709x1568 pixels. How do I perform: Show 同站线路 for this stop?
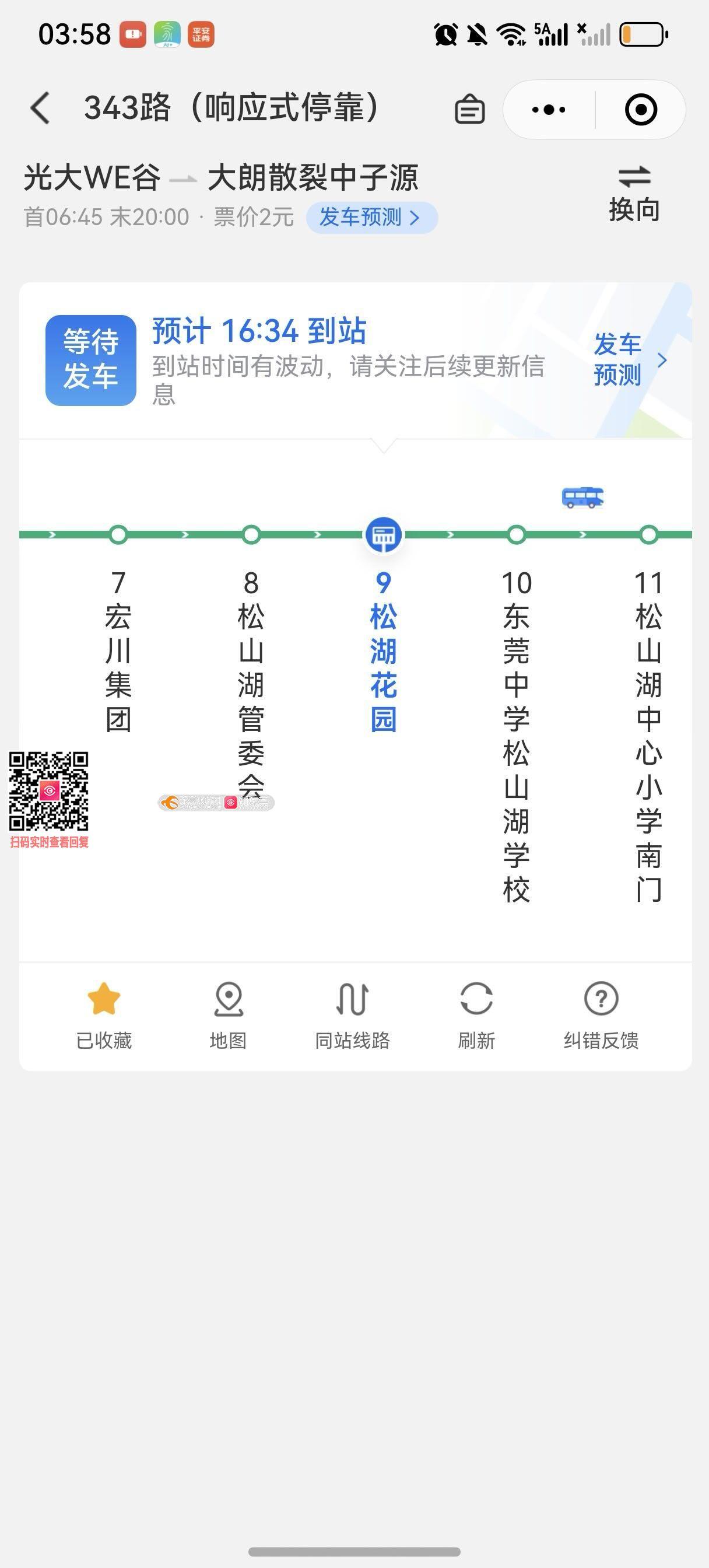pyautogui.click(x=352, y=1014)
